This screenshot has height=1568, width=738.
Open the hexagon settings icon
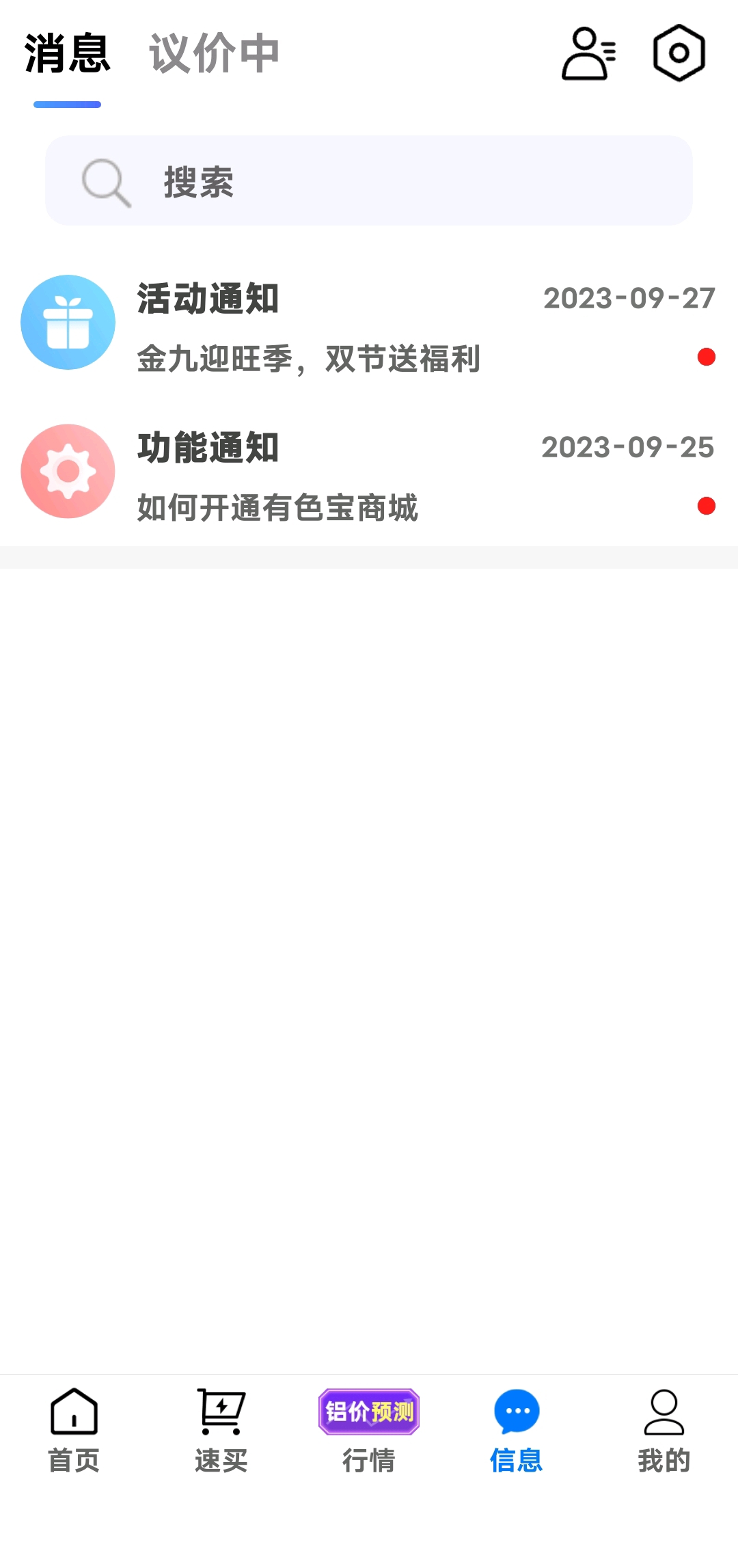click(x=679, y=53)
